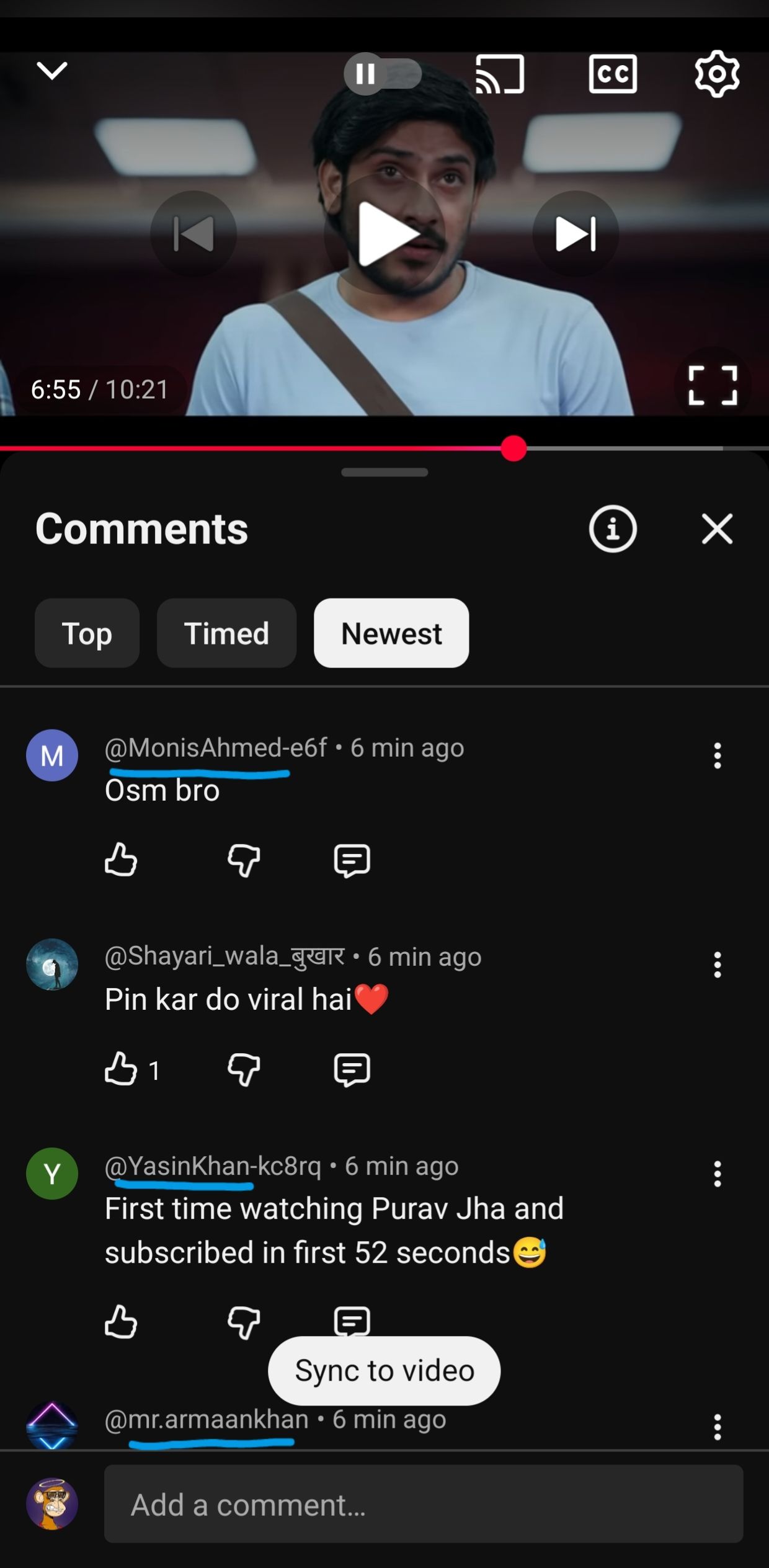Open video settings gear
Image resolution: width=769 pixels, height=1568 pixels.
(x=716, y=74)
